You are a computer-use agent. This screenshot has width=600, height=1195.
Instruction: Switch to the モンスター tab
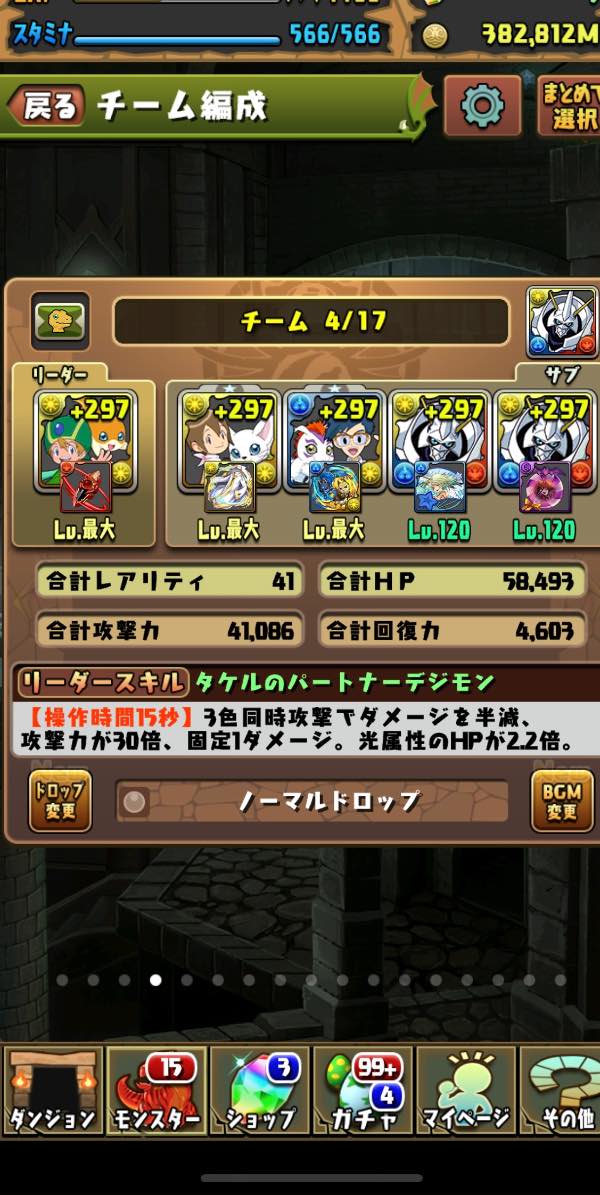tap(156, 1090)
